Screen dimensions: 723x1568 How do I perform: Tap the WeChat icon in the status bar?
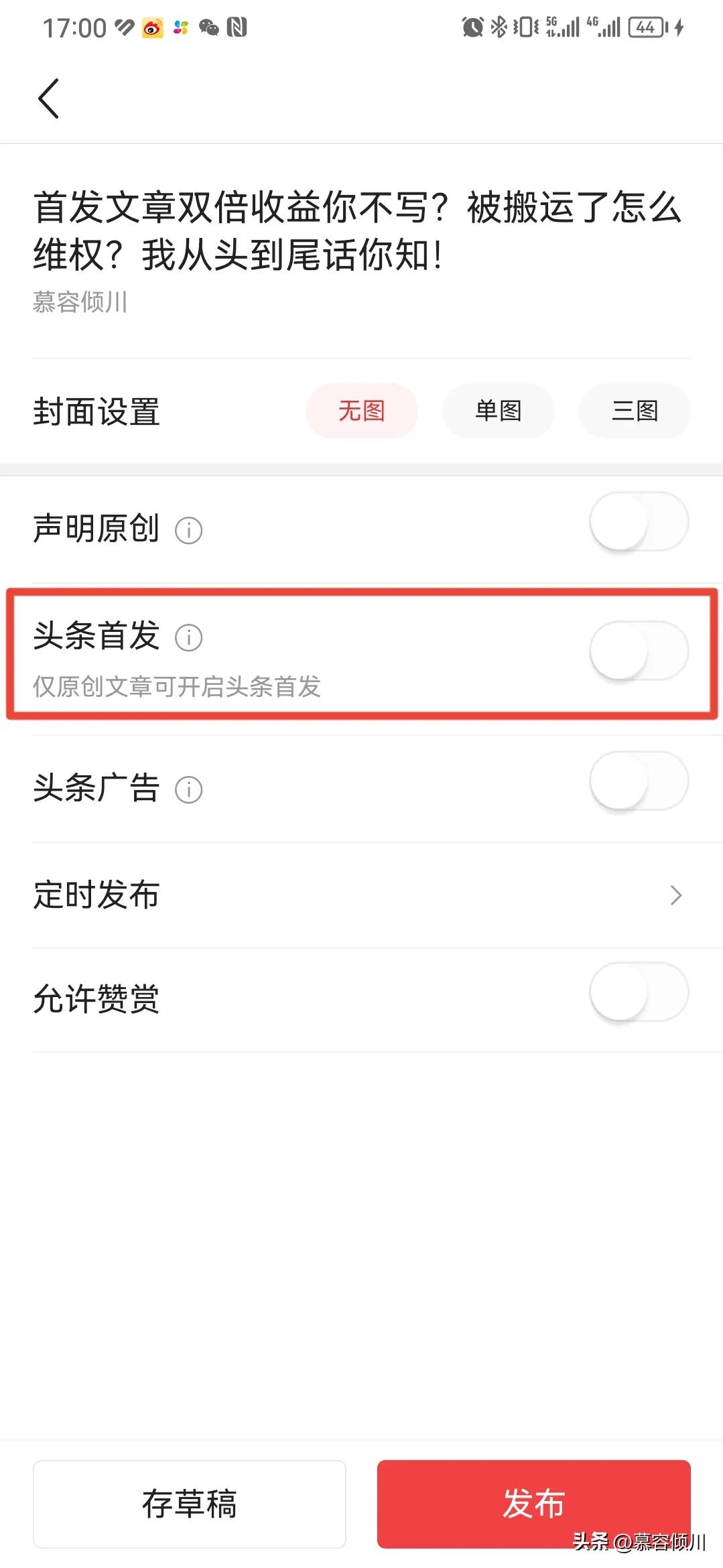pos(209,27)
